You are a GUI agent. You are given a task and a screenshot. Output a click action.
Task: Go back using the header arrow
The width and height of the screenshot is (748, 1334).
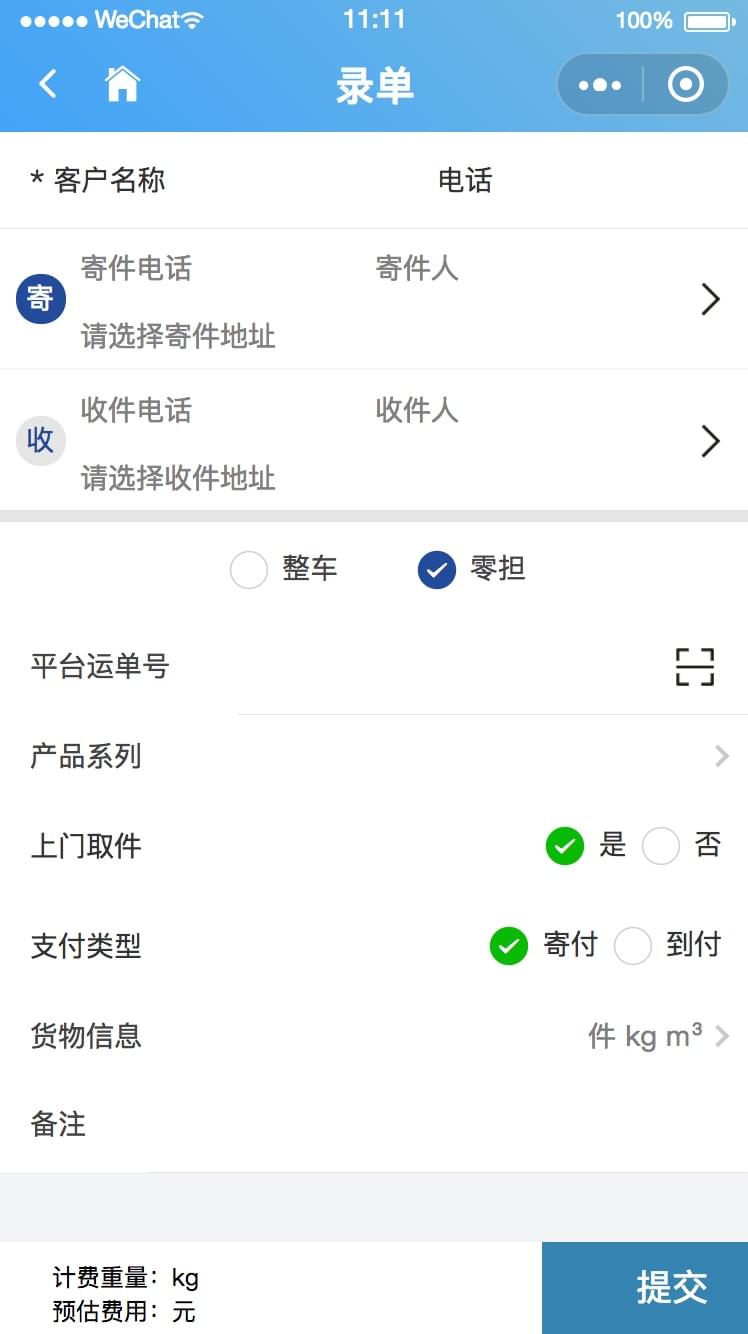48,84
